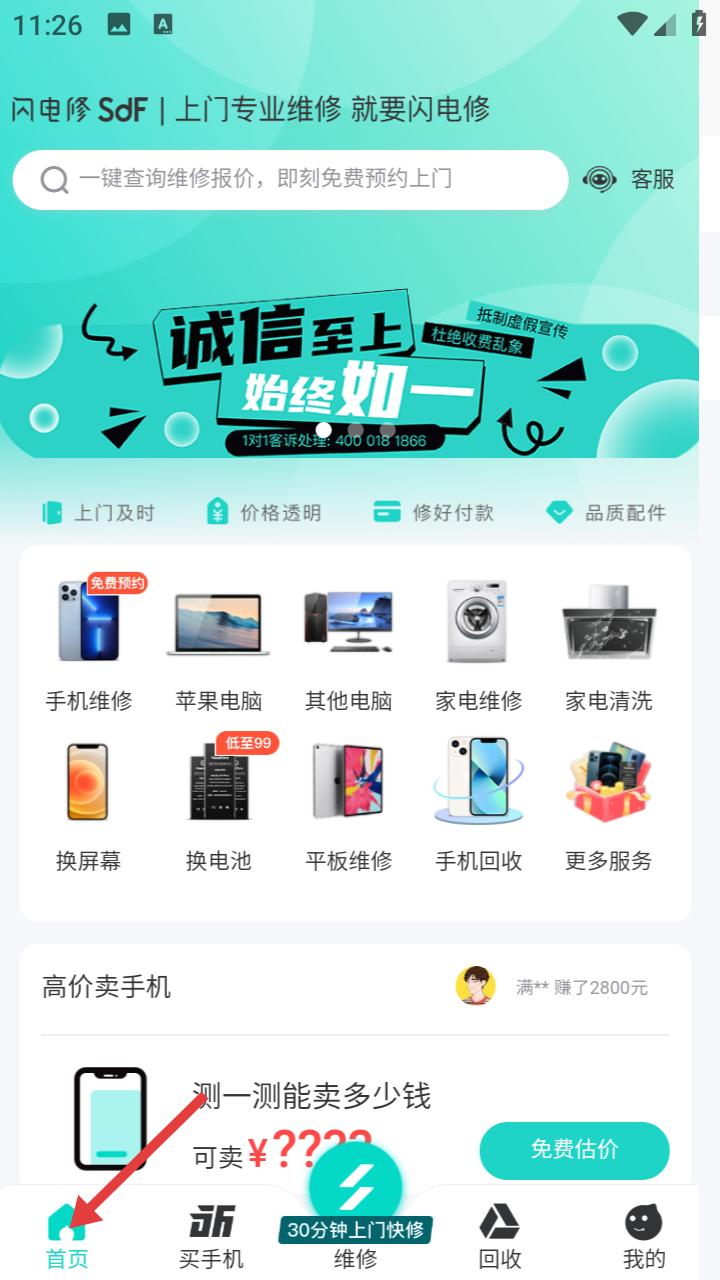Tap the 免费估价 free valuation button
The height and width of the screenshot is (1280, 720).
point(574,1150)
